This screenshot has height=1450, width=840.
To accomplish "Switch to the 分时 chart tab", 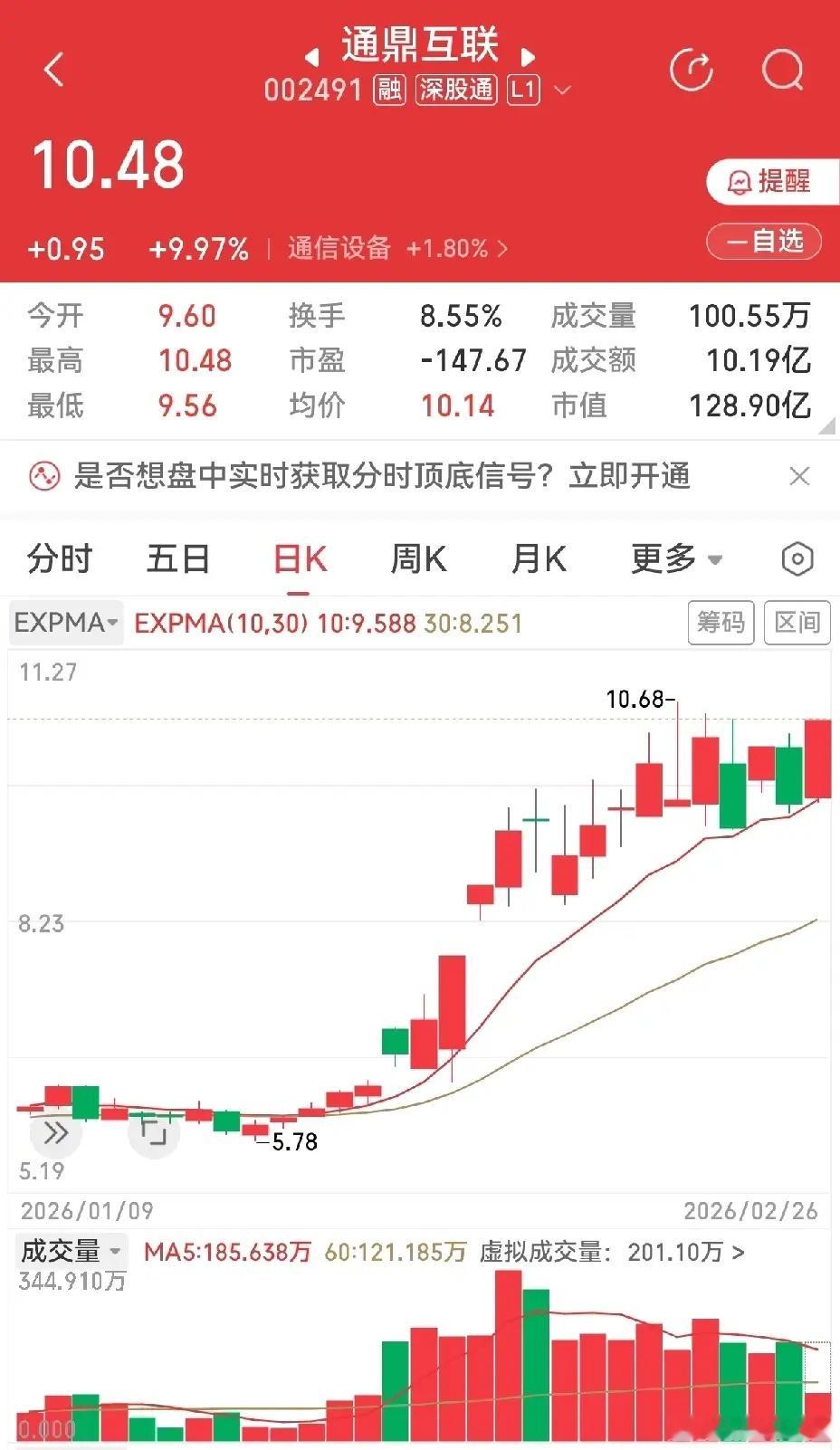I will pyautogui.click(x=60, y=558).
